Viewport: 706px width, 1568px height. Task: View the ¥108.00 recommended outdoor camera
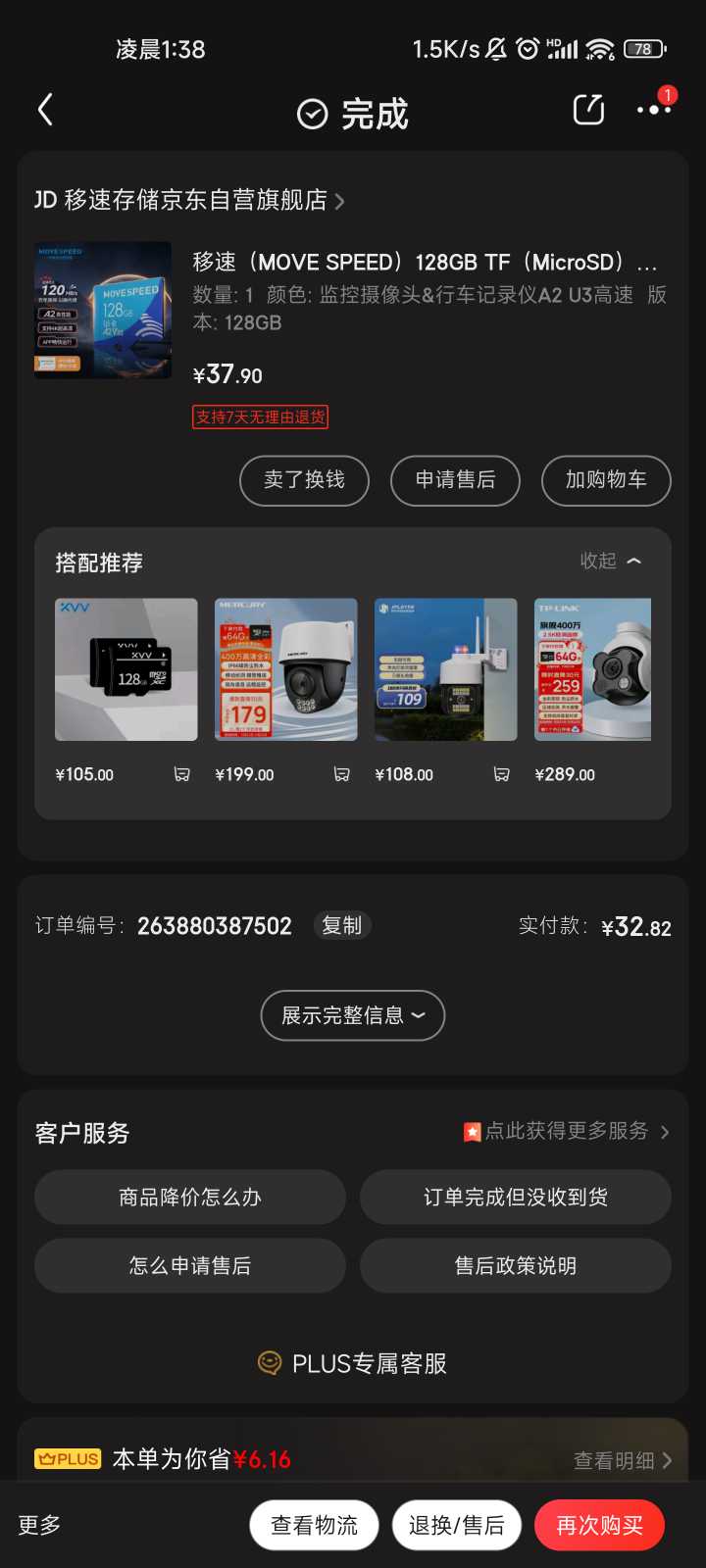tap(445, 669)
